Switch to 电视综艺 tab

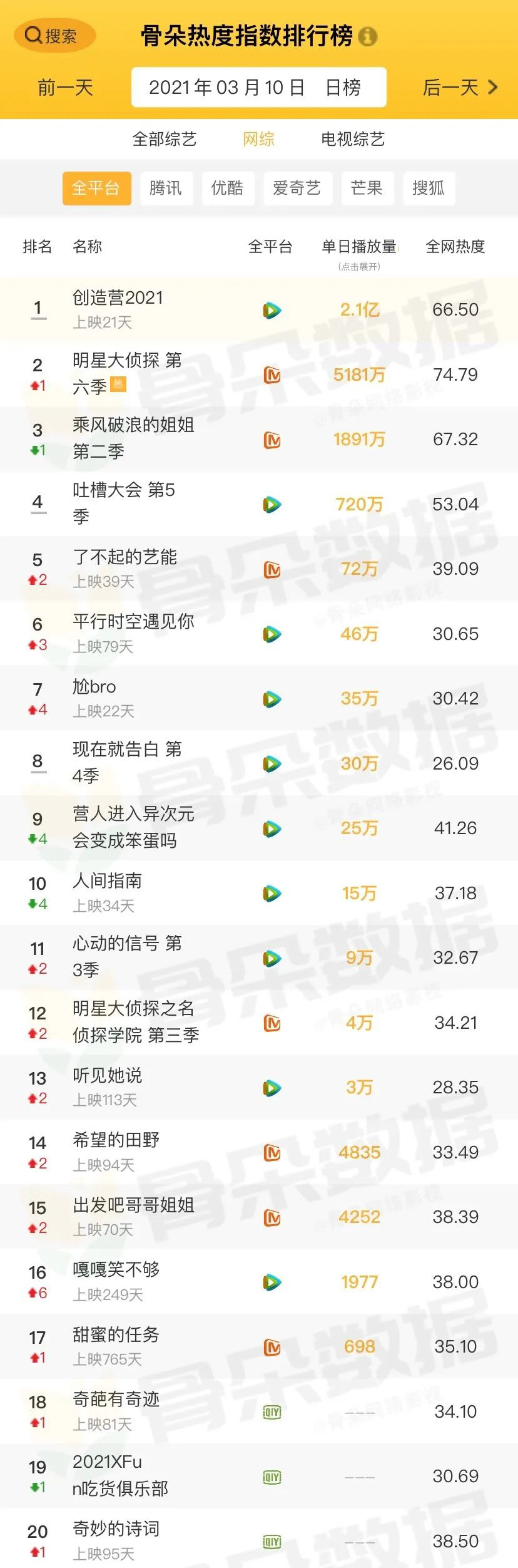pos(352,139)
